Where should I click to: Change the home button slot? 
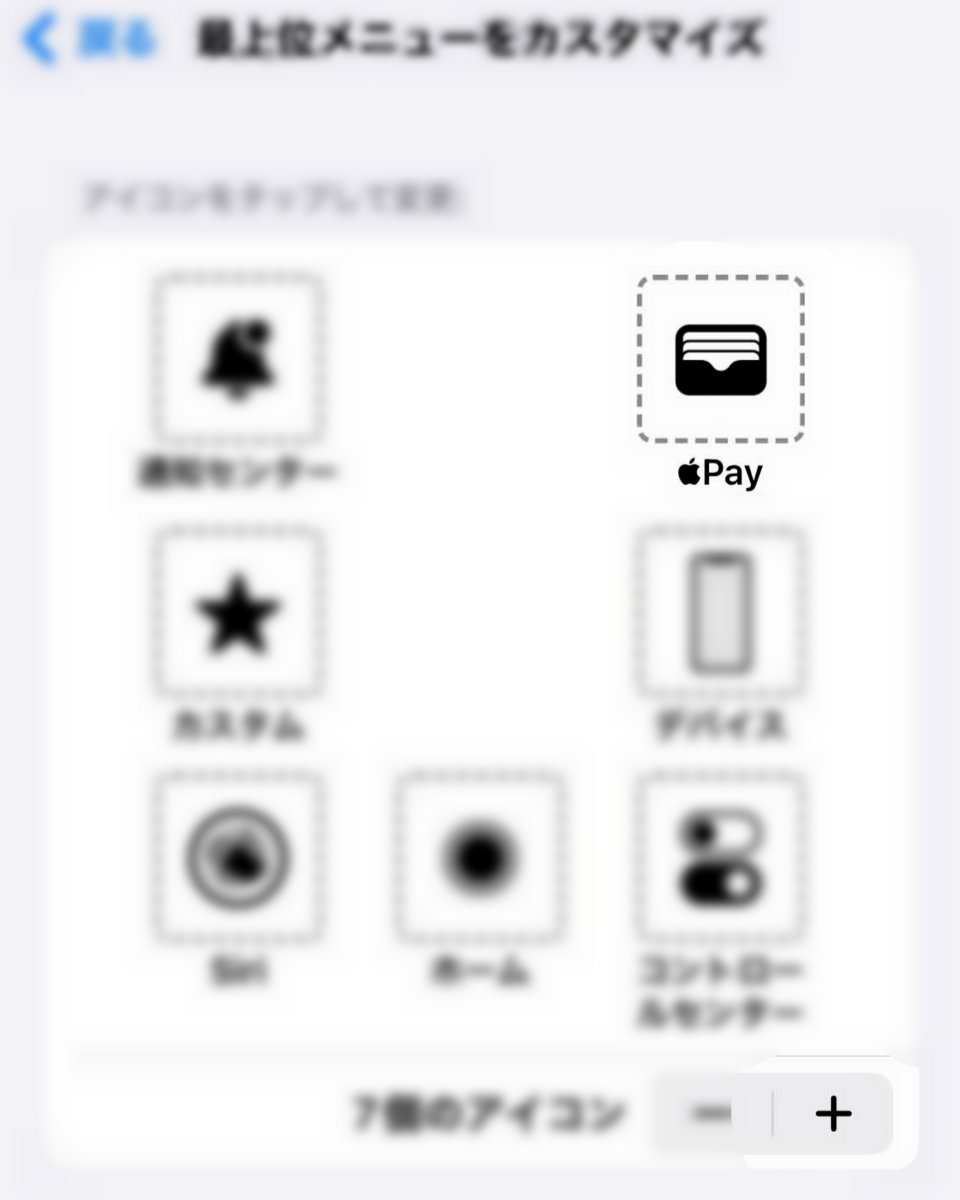pyautogui.click(x=479, y=857)
